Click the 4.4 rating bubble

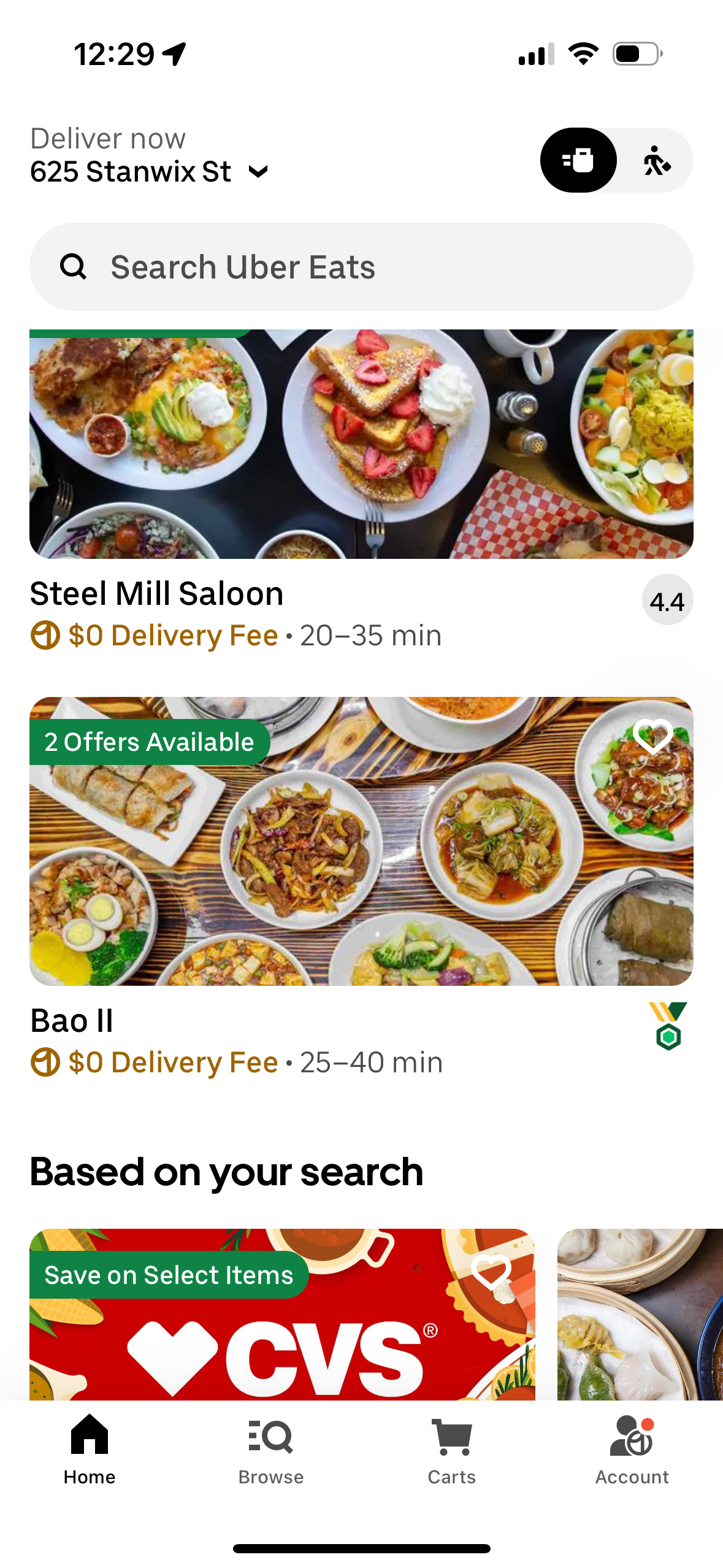(x=667, y=600)
